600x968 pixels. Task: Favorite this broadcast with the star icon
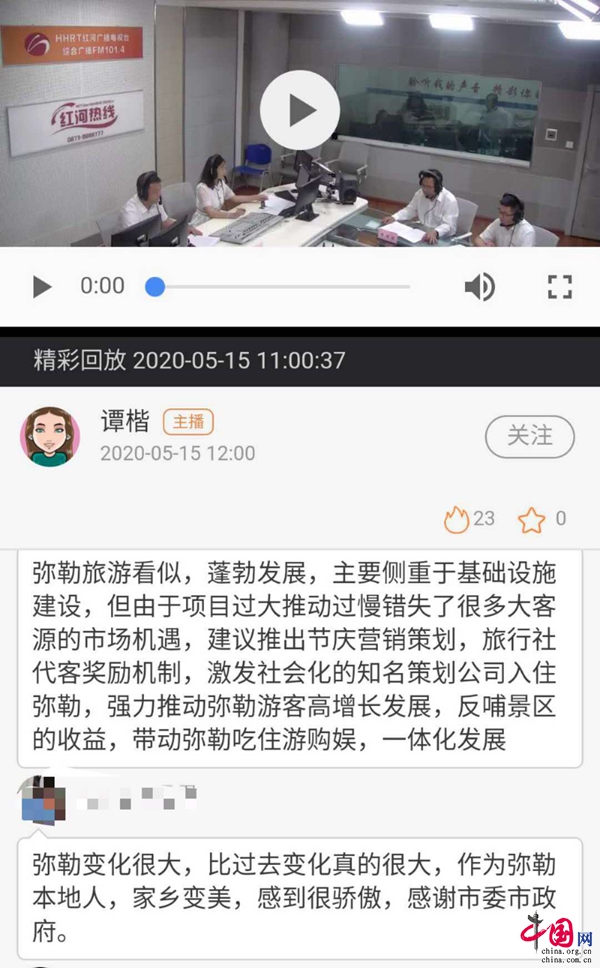pos(531,519)
